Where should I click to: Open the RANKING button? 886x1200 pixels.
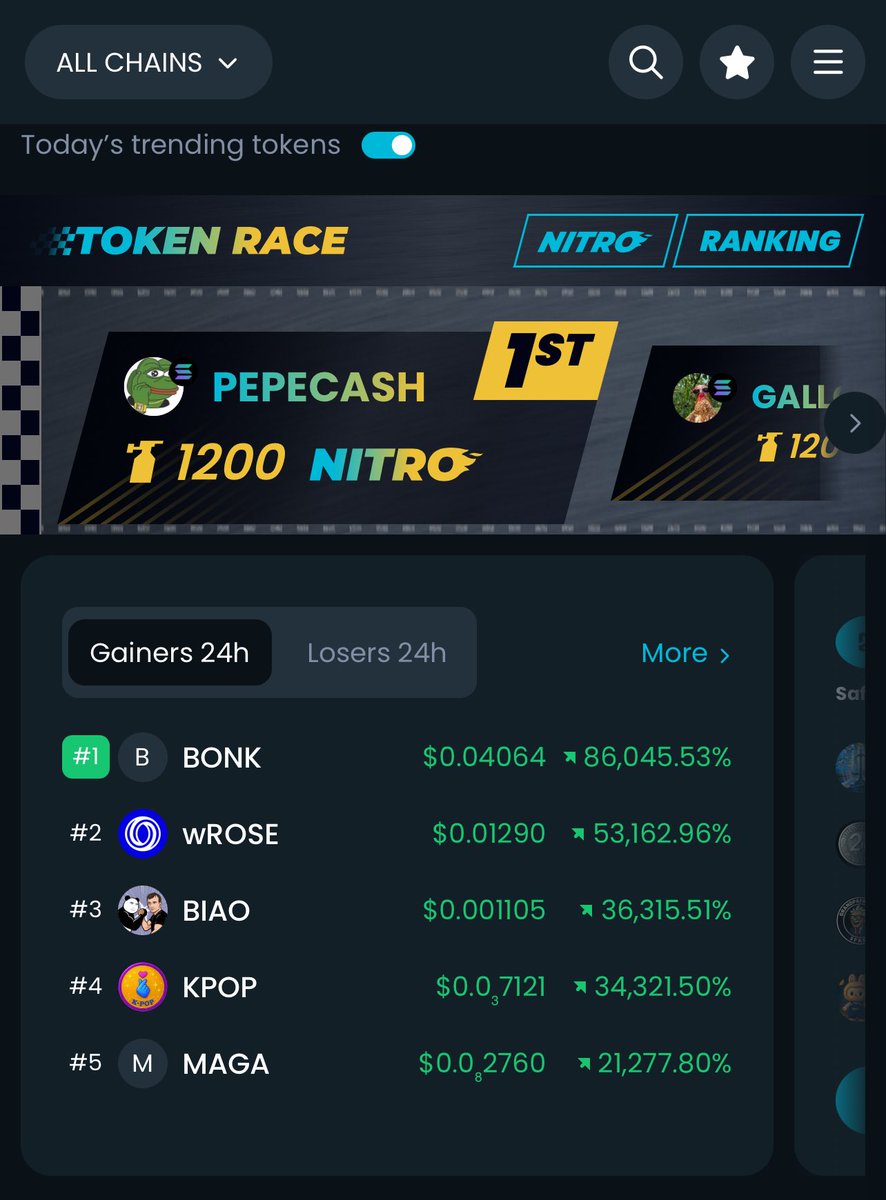pyautogui.click(x=769, y=241)
